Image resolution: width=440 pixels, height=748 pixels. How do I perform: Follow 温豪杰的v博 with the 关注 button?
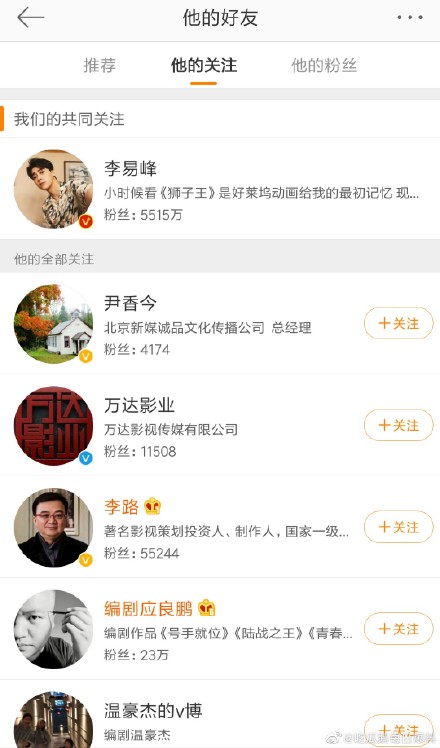click(399, 730)
